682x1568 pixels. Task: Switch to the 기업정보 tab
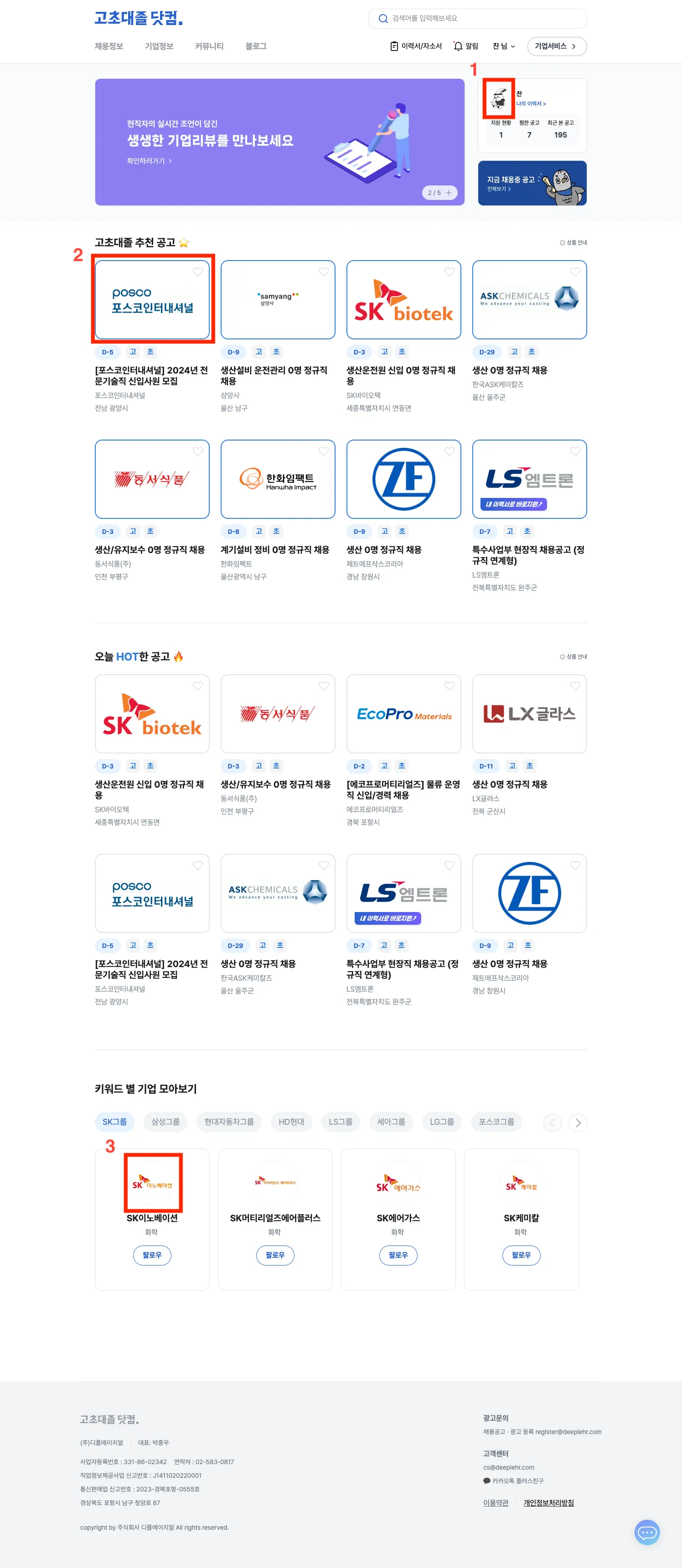click(x=159, y=46)
